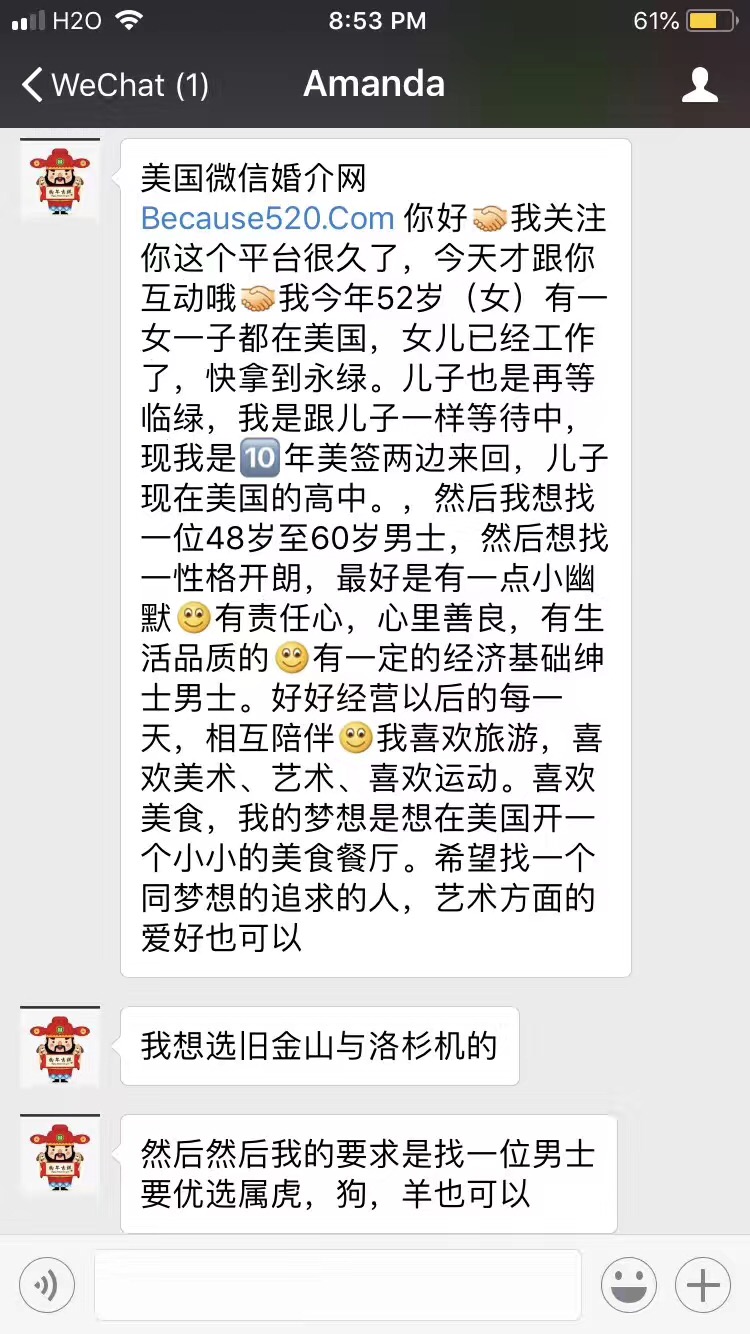
Task: Tap the message text field
Action: pyautogui.click(x=337, y=1285)
